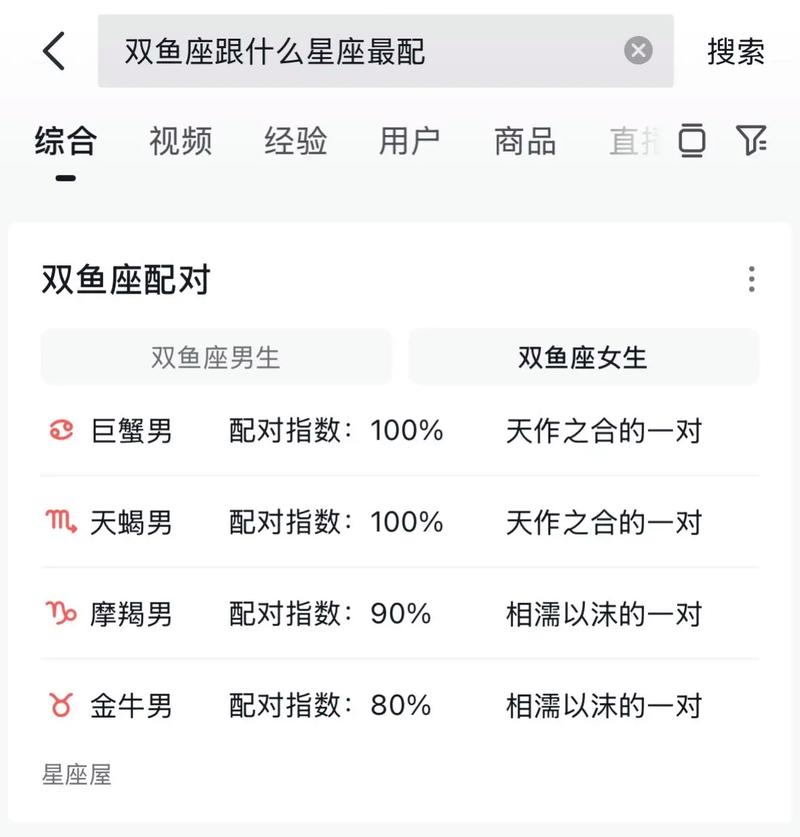This screenshot has width=800, height=837.
Task: Open the 经验 tab
Action: tap(295, 143)
